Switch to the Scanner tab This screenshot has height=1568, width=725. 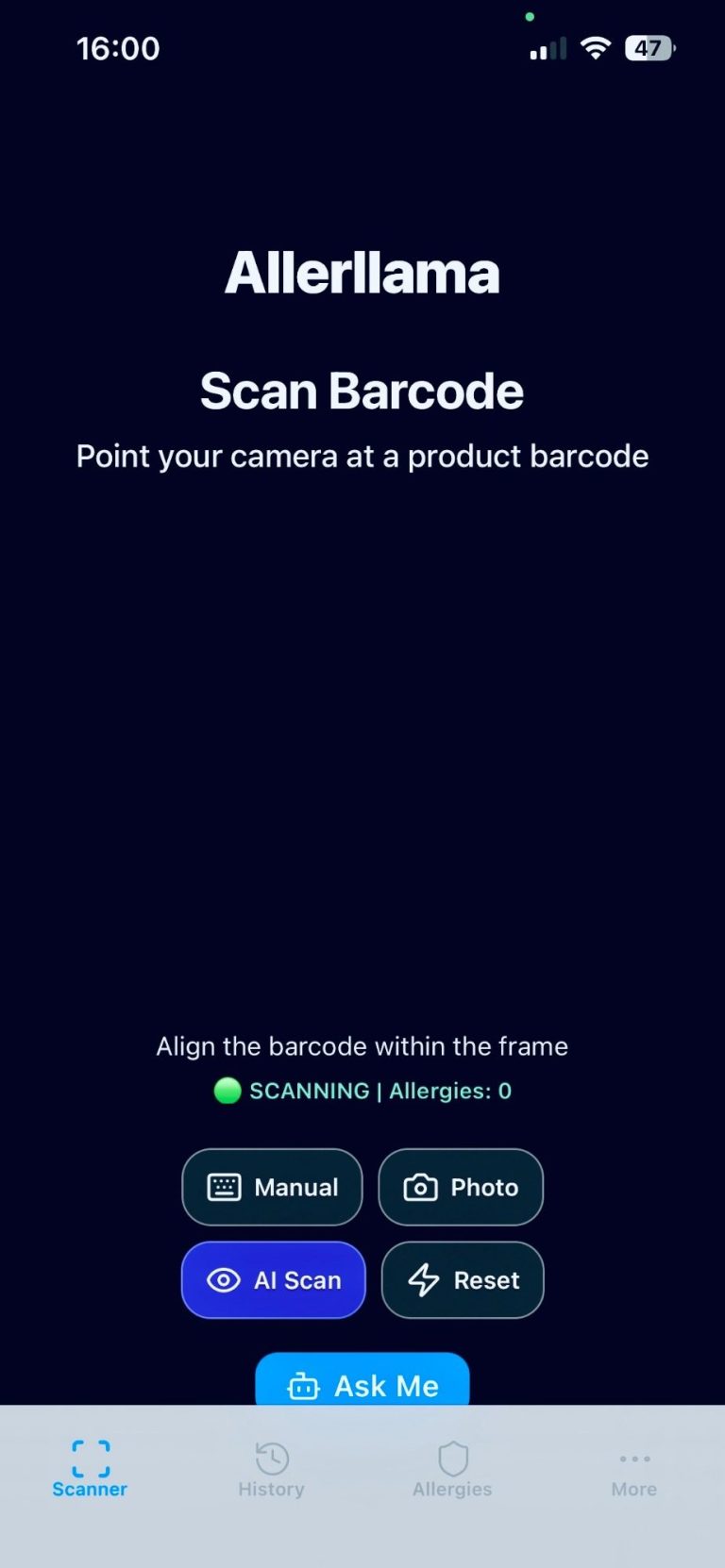[x=90, y=1469]
